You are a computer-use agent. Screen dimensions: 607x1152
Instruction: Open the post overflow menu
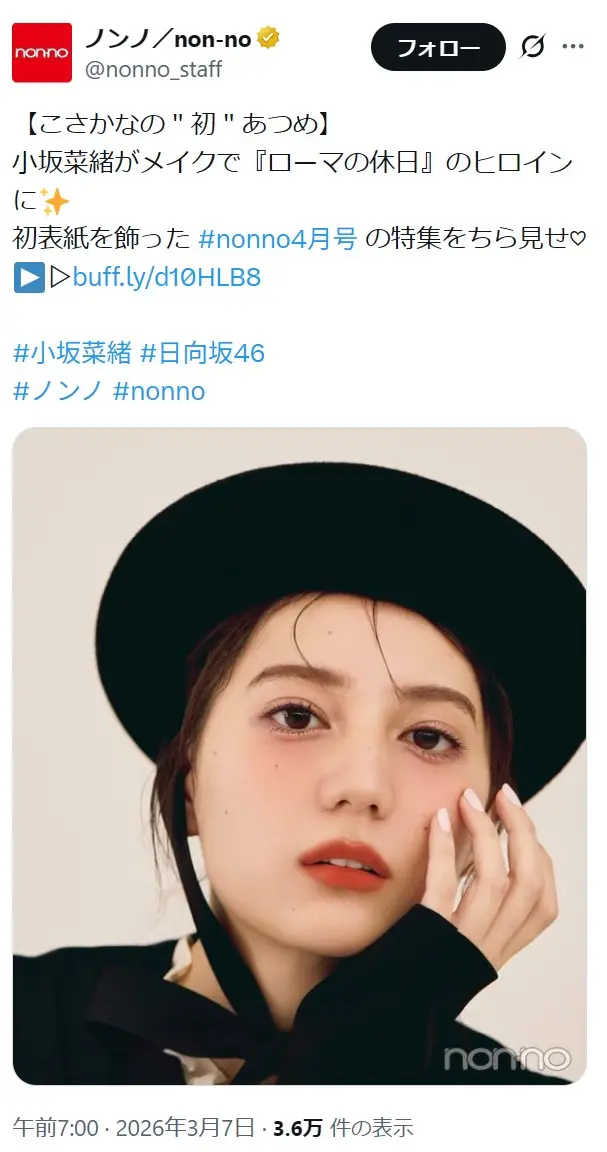coord(573,46)
